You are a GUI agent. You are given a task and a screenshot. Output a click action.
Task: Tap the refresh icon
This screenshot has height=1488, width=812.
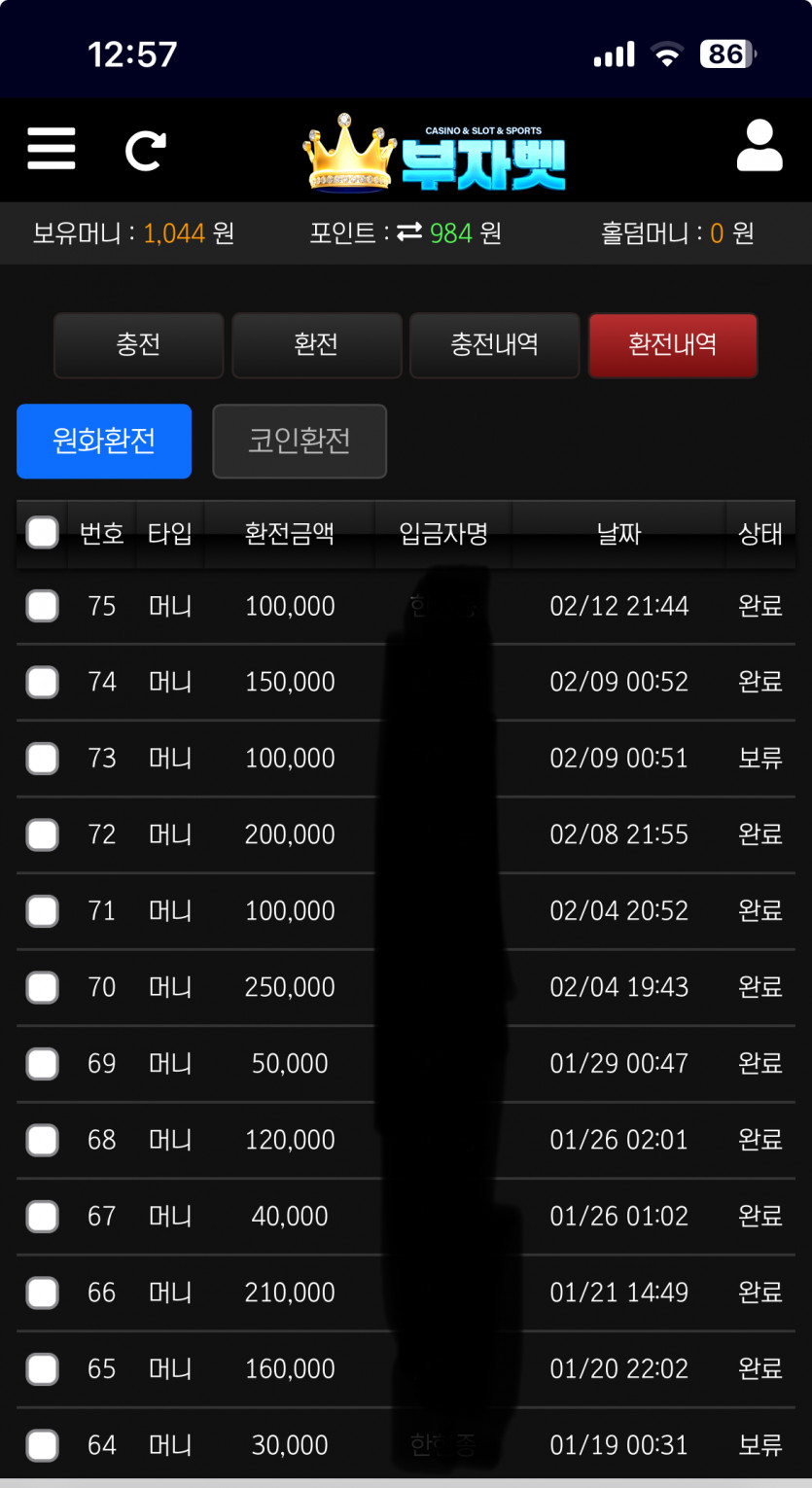[146, 150]
